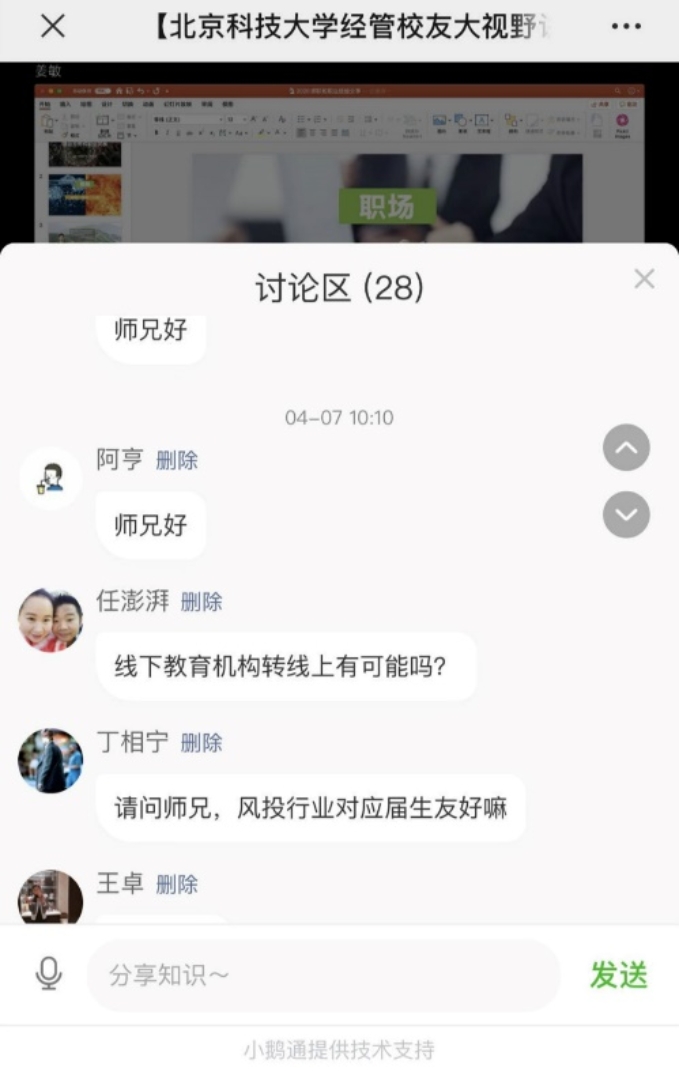Viewport: 679px width, 1071px height.
Task: Tap 发送 to send the message
Action: [x=618, y=975]
